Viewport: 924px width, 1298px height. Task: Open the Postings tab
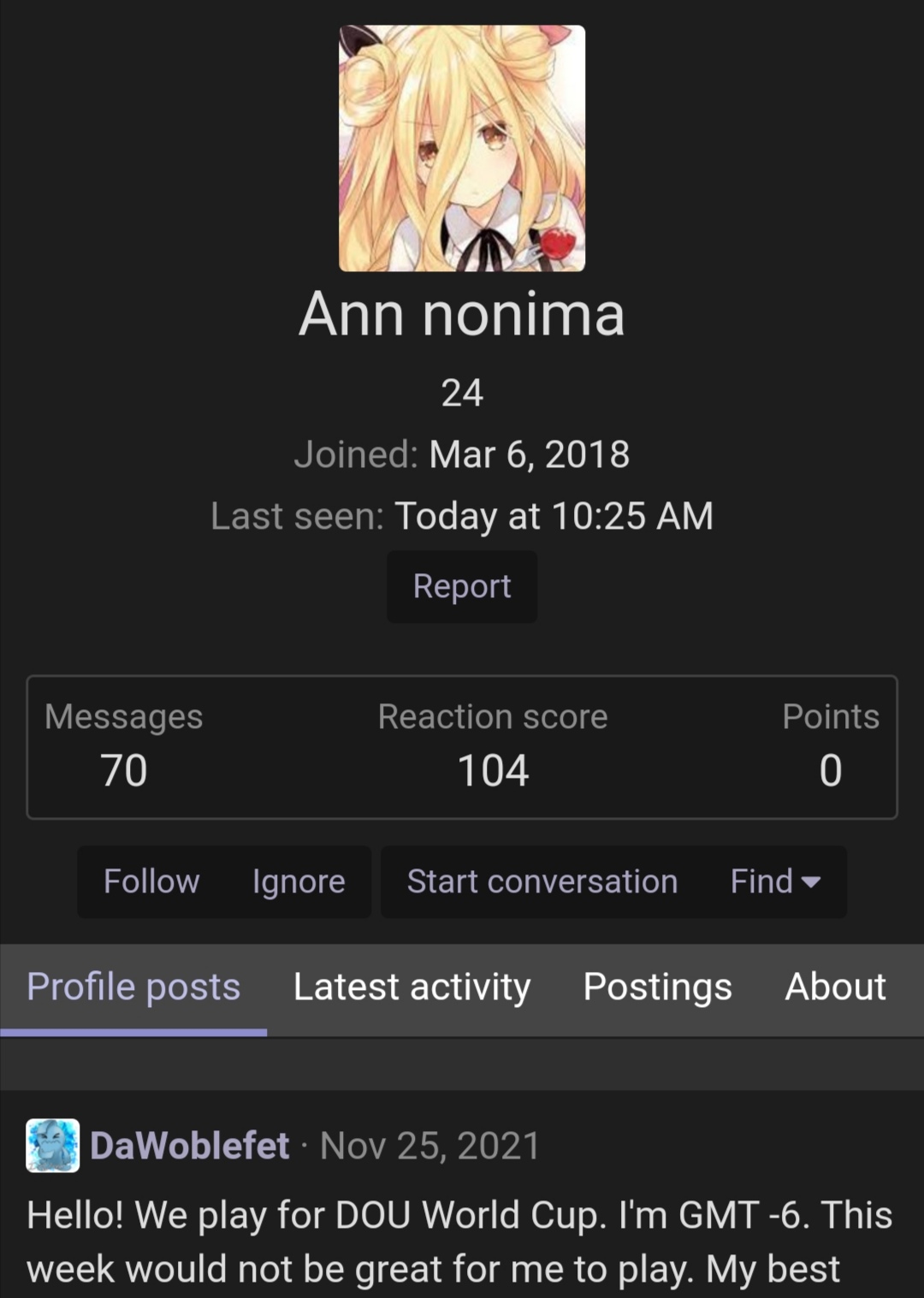[657, 987]
